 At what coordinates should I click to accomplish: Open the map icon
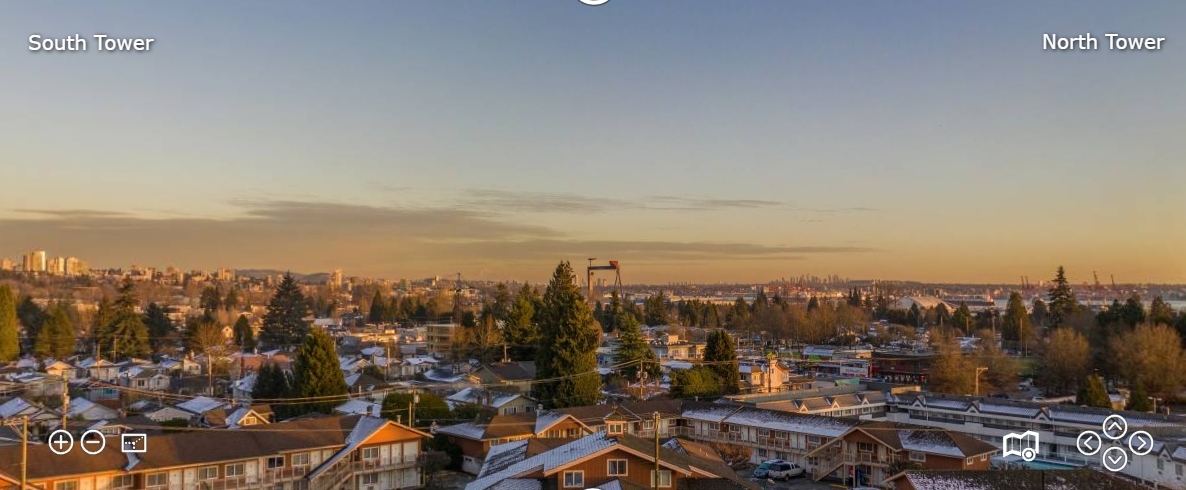1020,445
